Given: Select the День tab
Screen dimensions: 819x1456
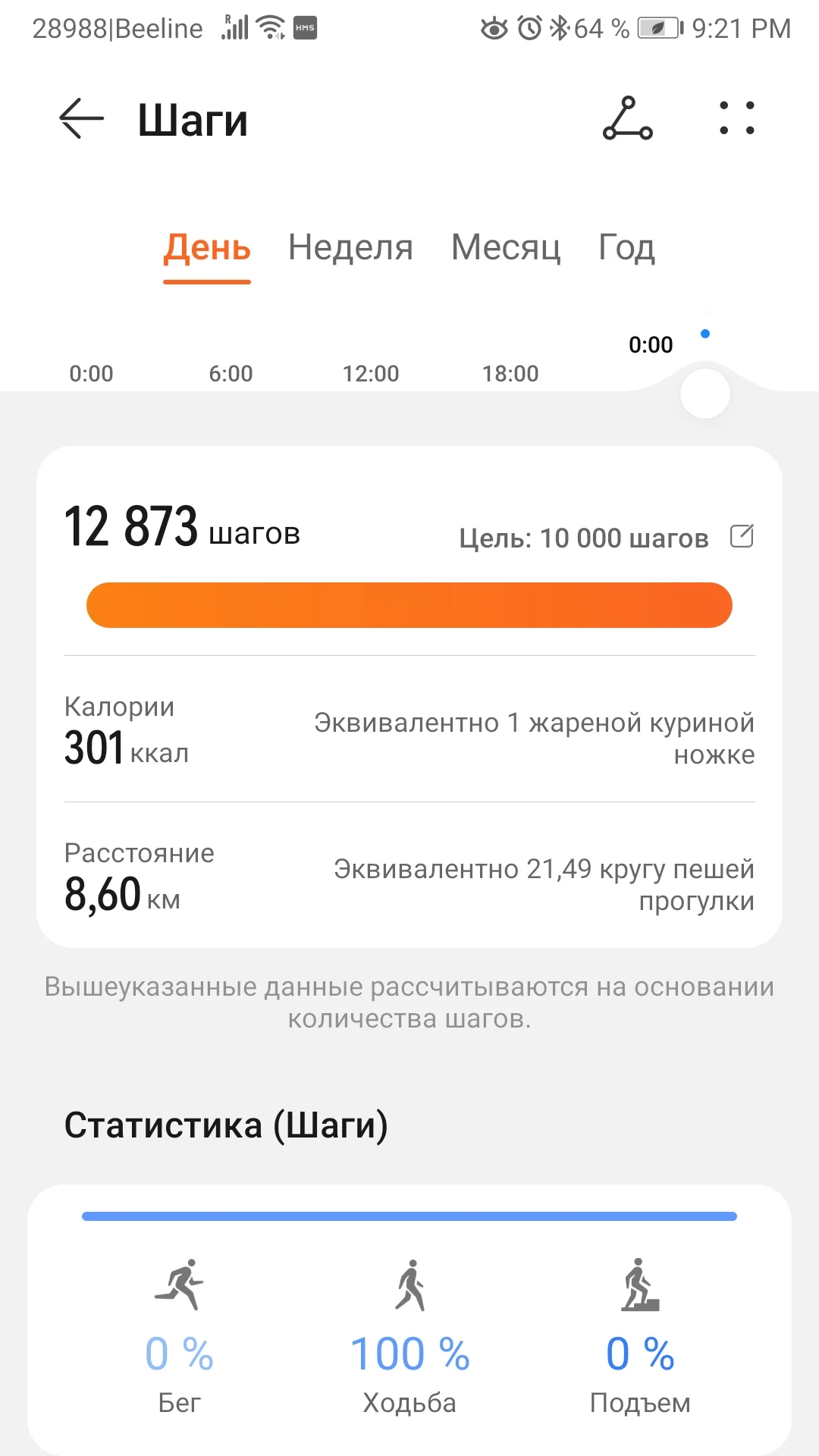Looking at the screenshot, I should tap(207, 248).
